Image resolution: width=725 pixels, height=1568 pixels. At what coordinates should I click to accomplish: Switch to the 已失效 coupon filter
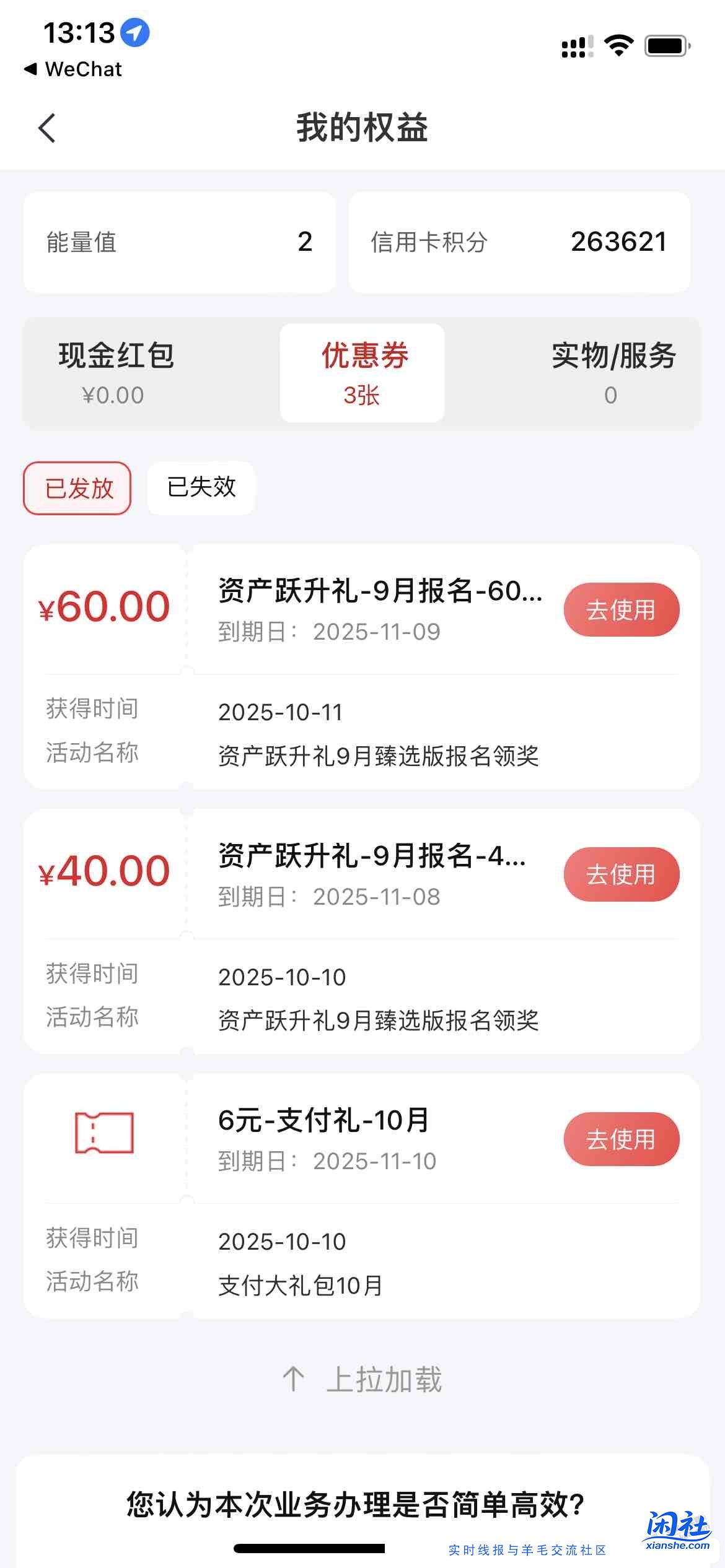[x=200, y=487]
